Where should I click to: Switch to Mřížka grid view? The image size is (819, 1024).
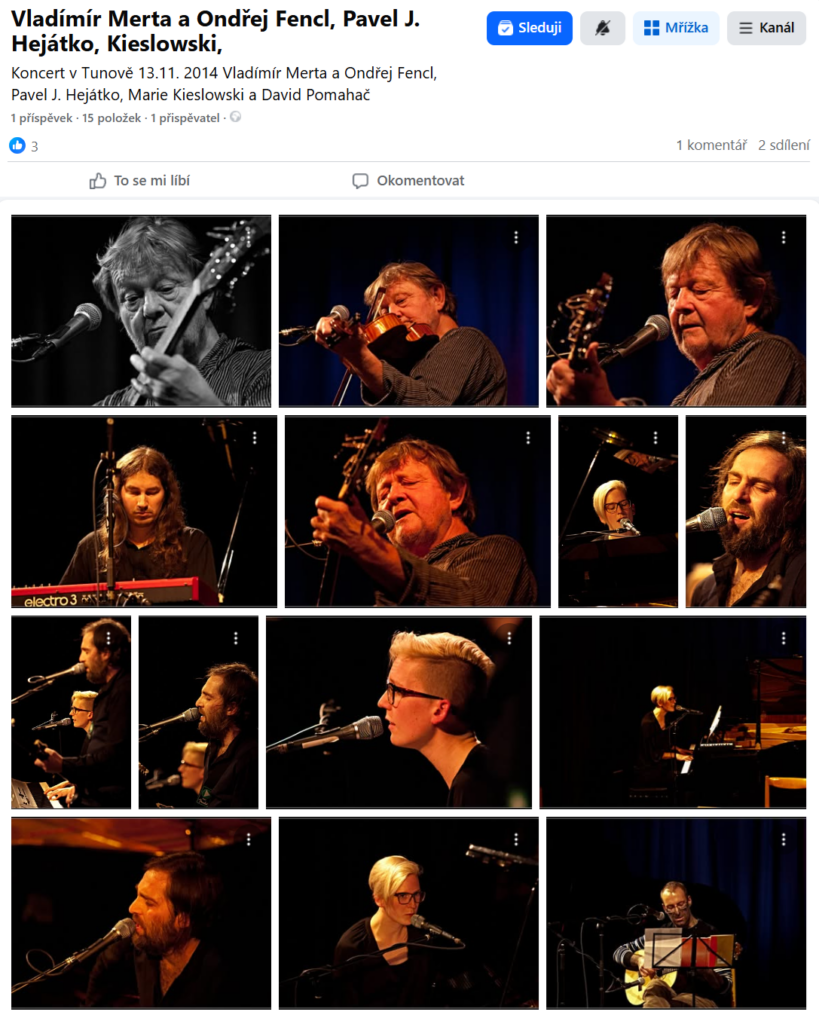[x=675, y=28]
